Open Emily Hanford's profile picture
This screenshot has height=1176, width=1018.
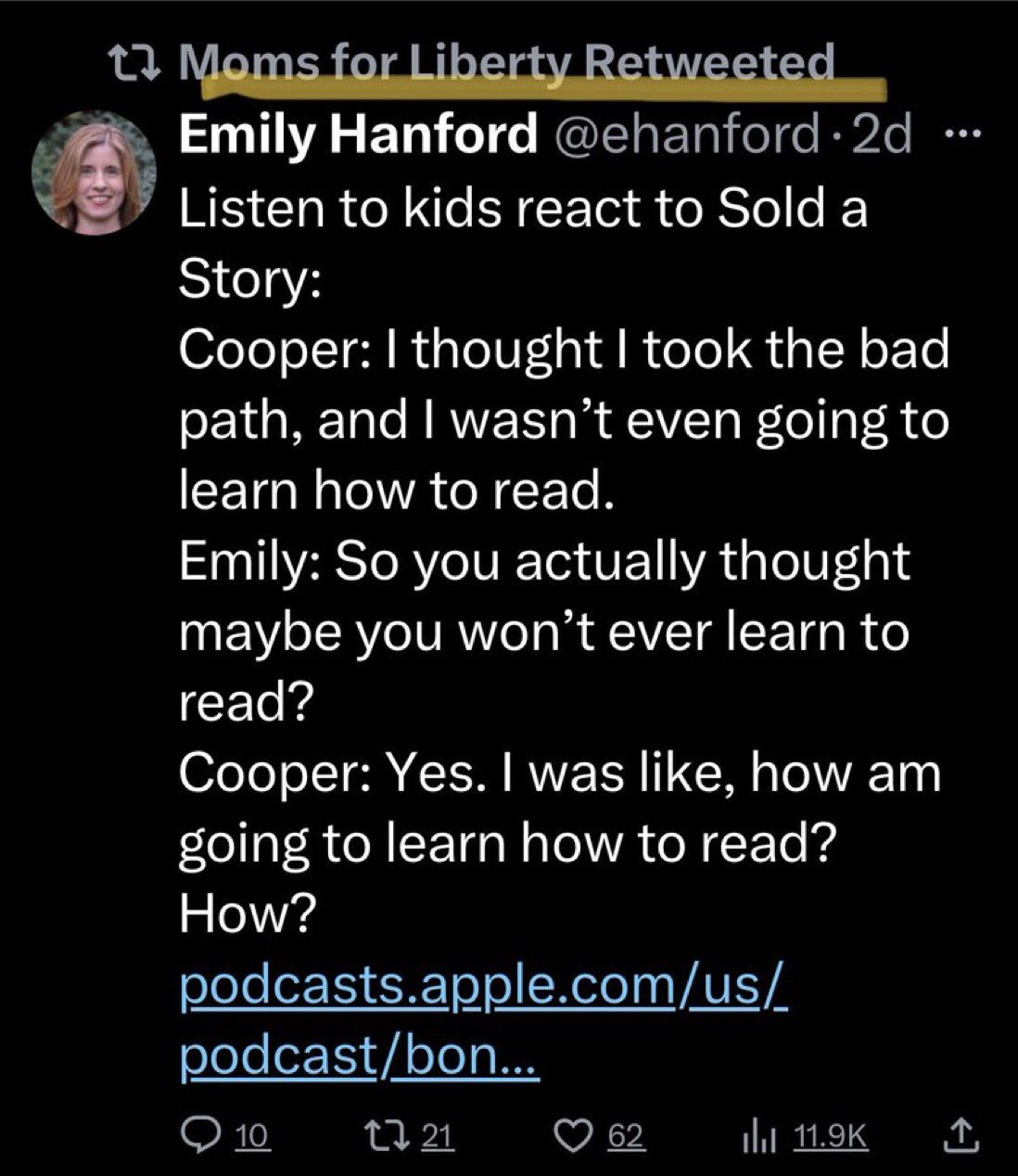(92, 173)
